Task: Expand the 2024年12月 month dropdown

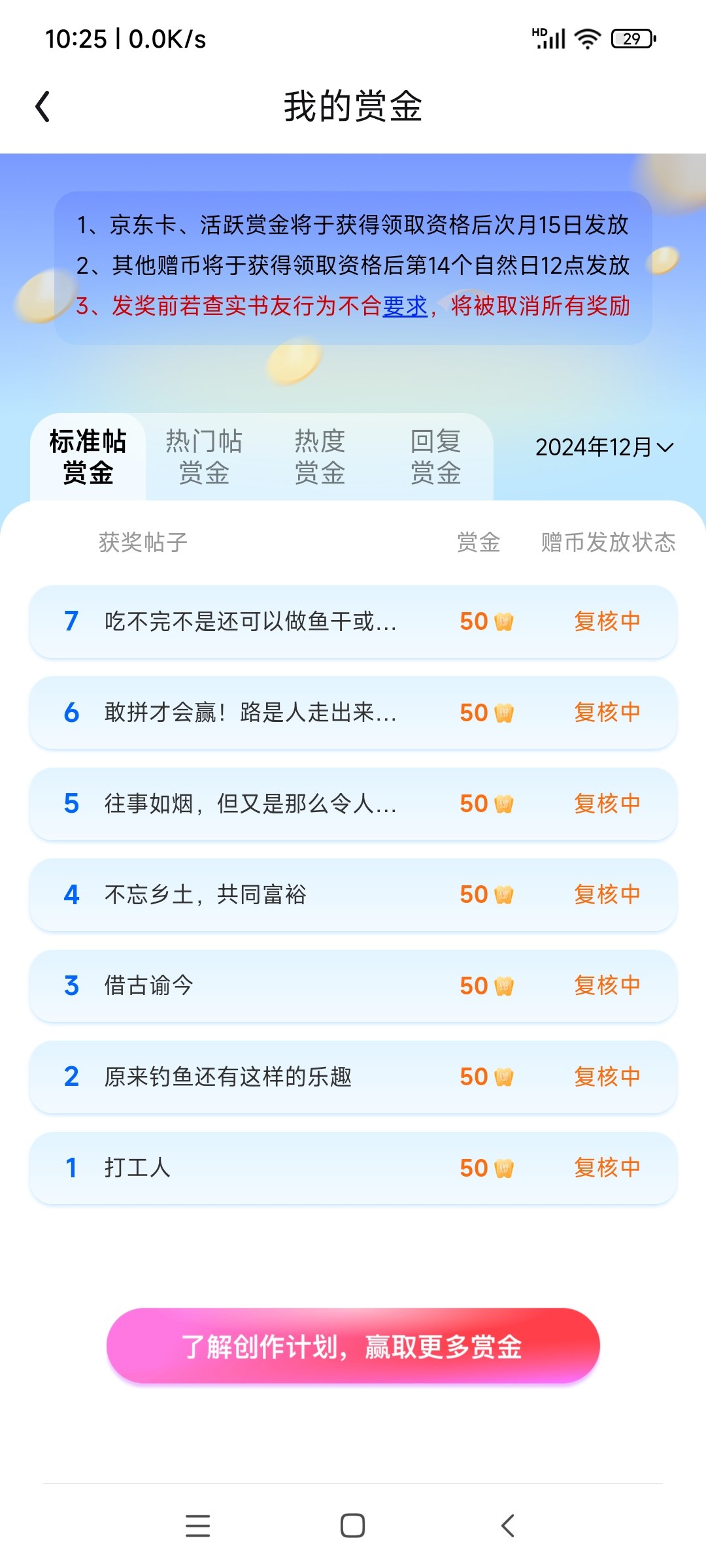Action: click(605, 448)
